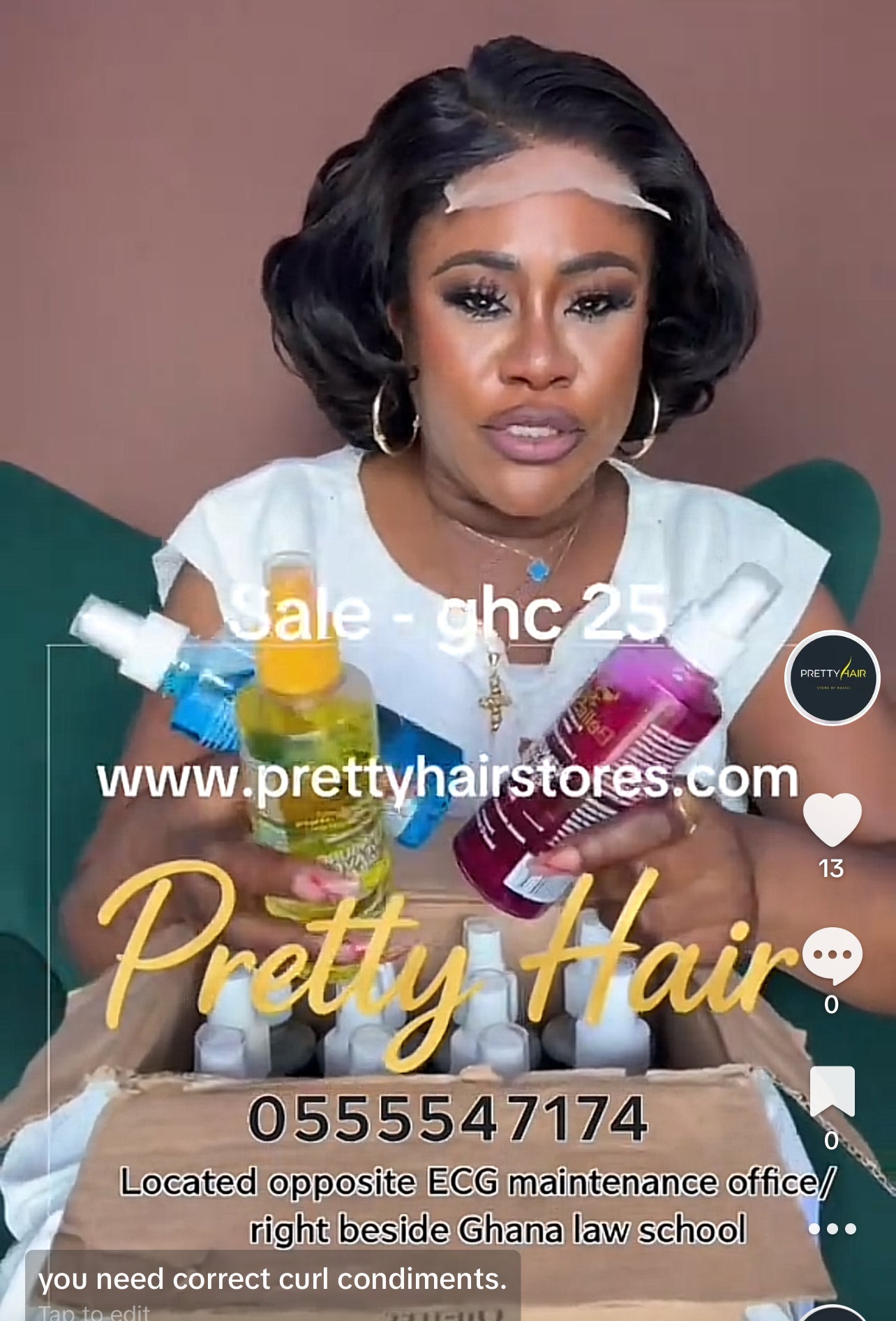Open the Pretty Hair profile avatar
Image resolution: width=896 pixels, height=1321 pixels.
[x=832, y=677]
